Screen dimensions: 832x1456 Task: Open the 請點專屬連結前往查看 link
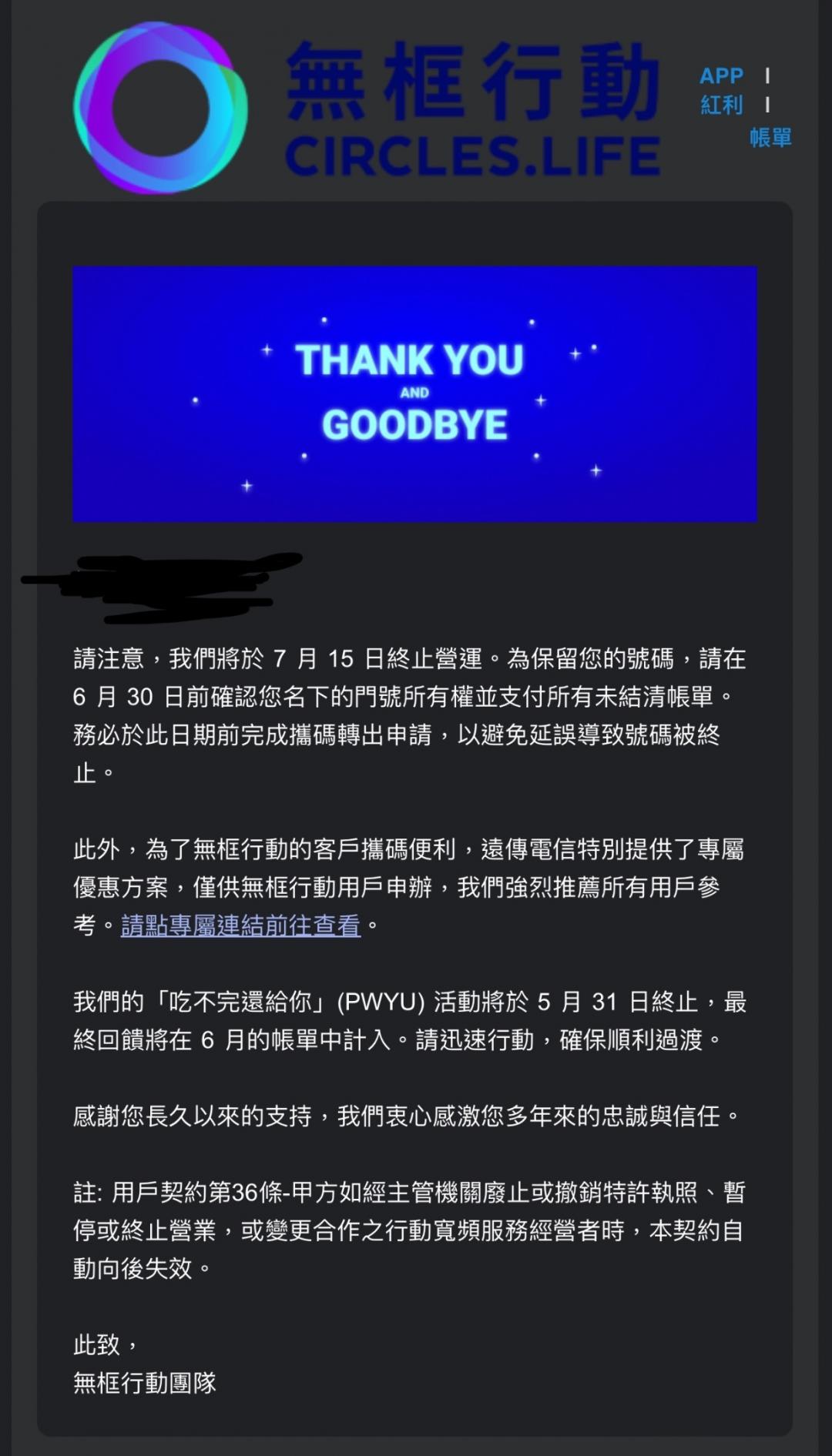(x=240, y=925)
